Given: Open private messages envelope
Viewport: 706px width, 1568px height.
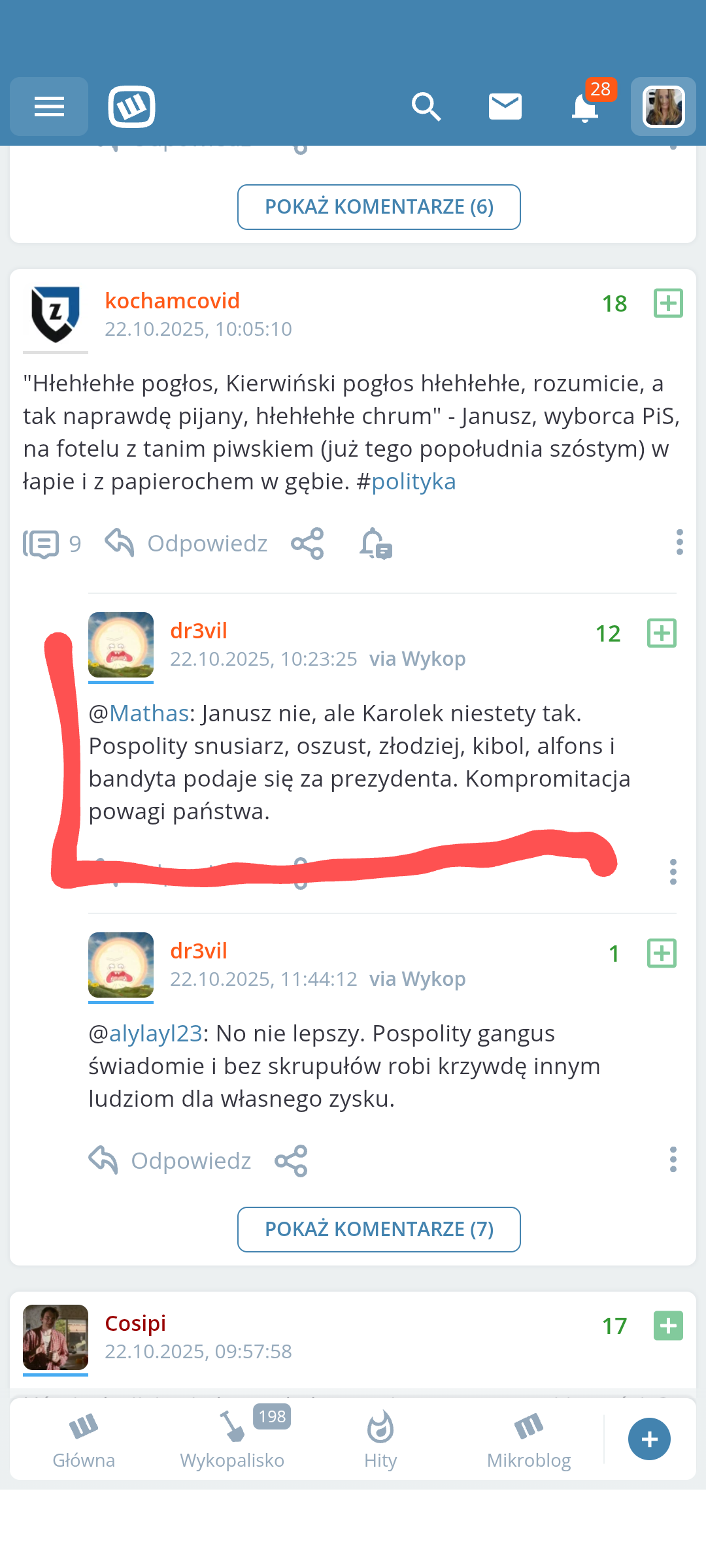Looking at the screenshot, I should pyautogui.click(x=505, y=106).
